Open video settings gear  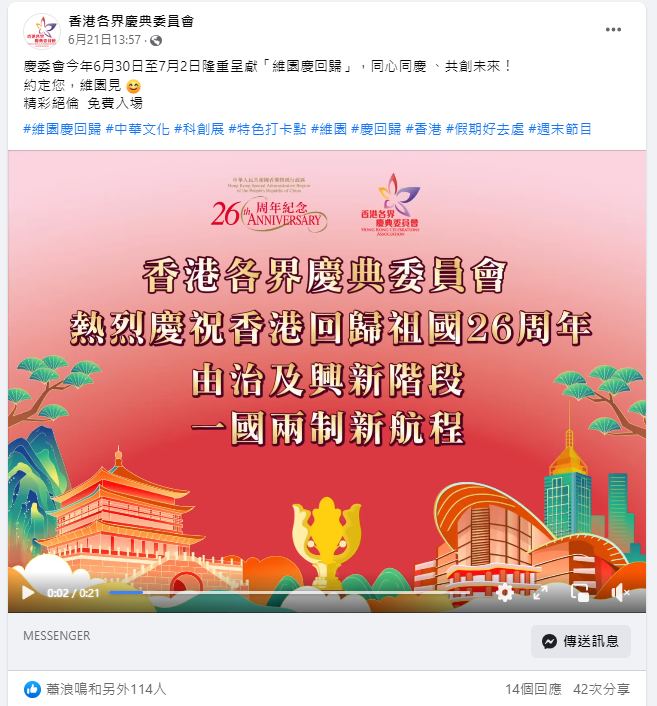click(x=505, y=592)
